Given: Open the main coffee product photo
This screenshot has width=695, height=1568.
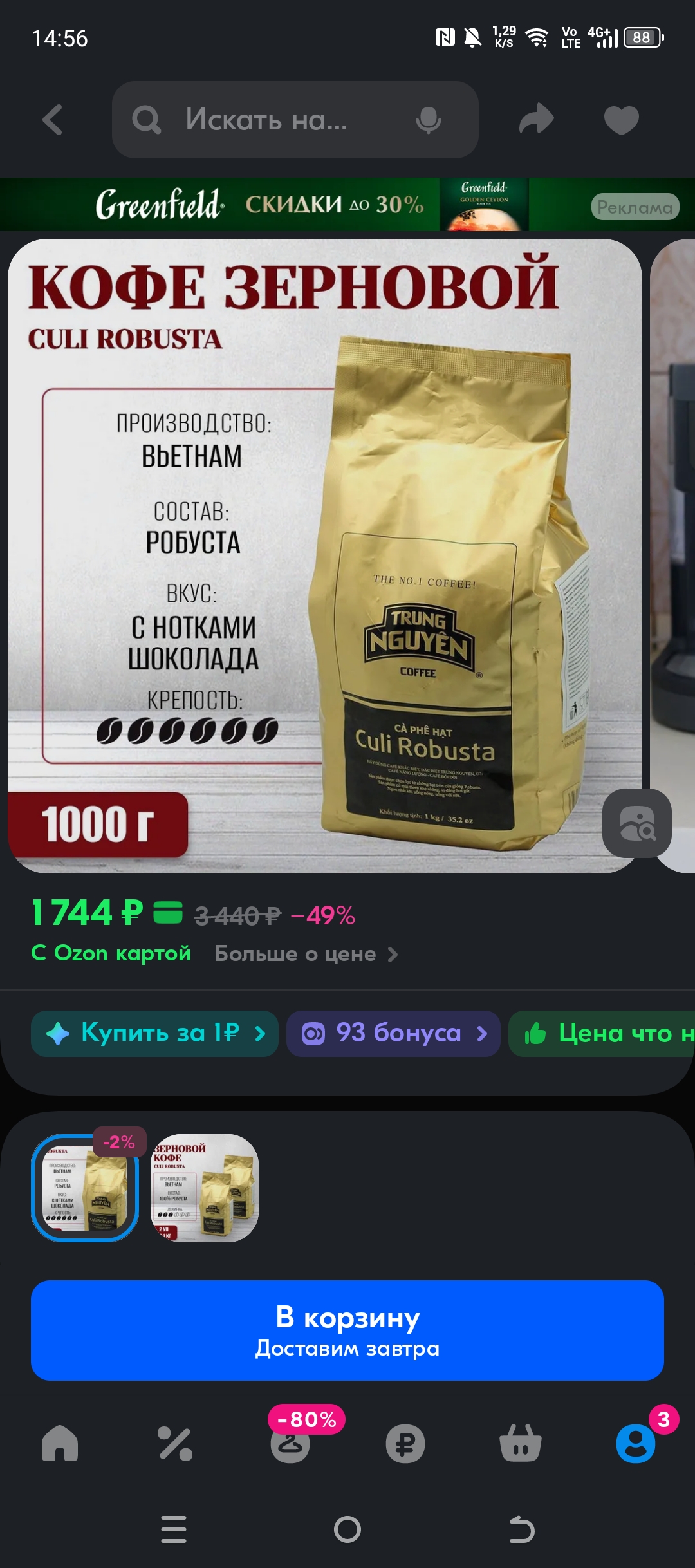Looking at the screenshot, I should click(x=322, y=554).
